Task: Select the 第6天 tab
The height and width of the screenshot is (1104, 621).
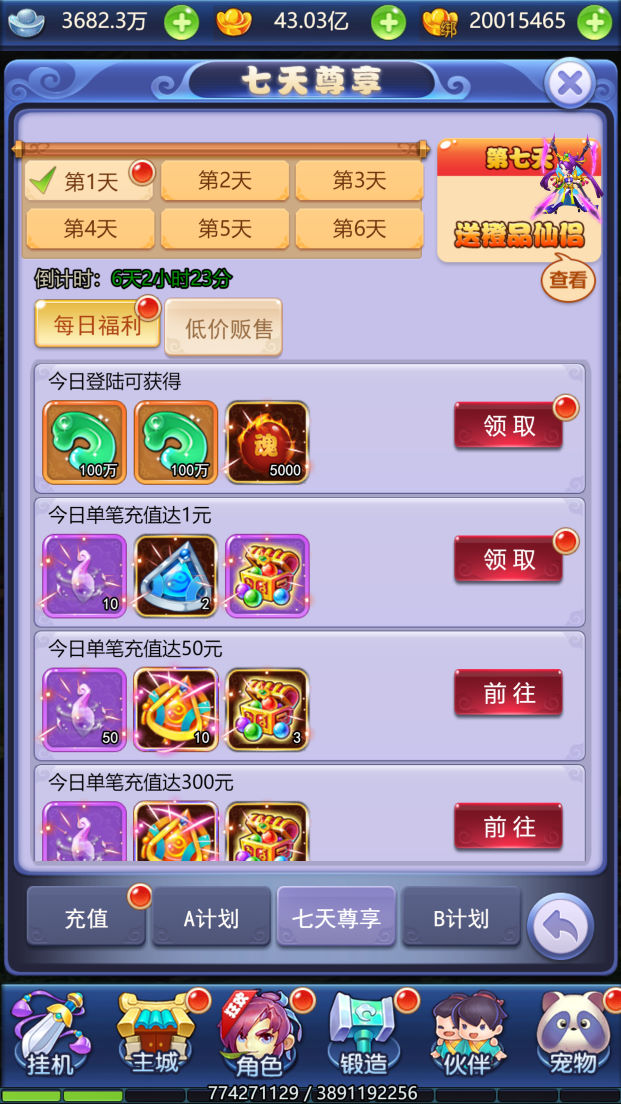Action: 359,229
